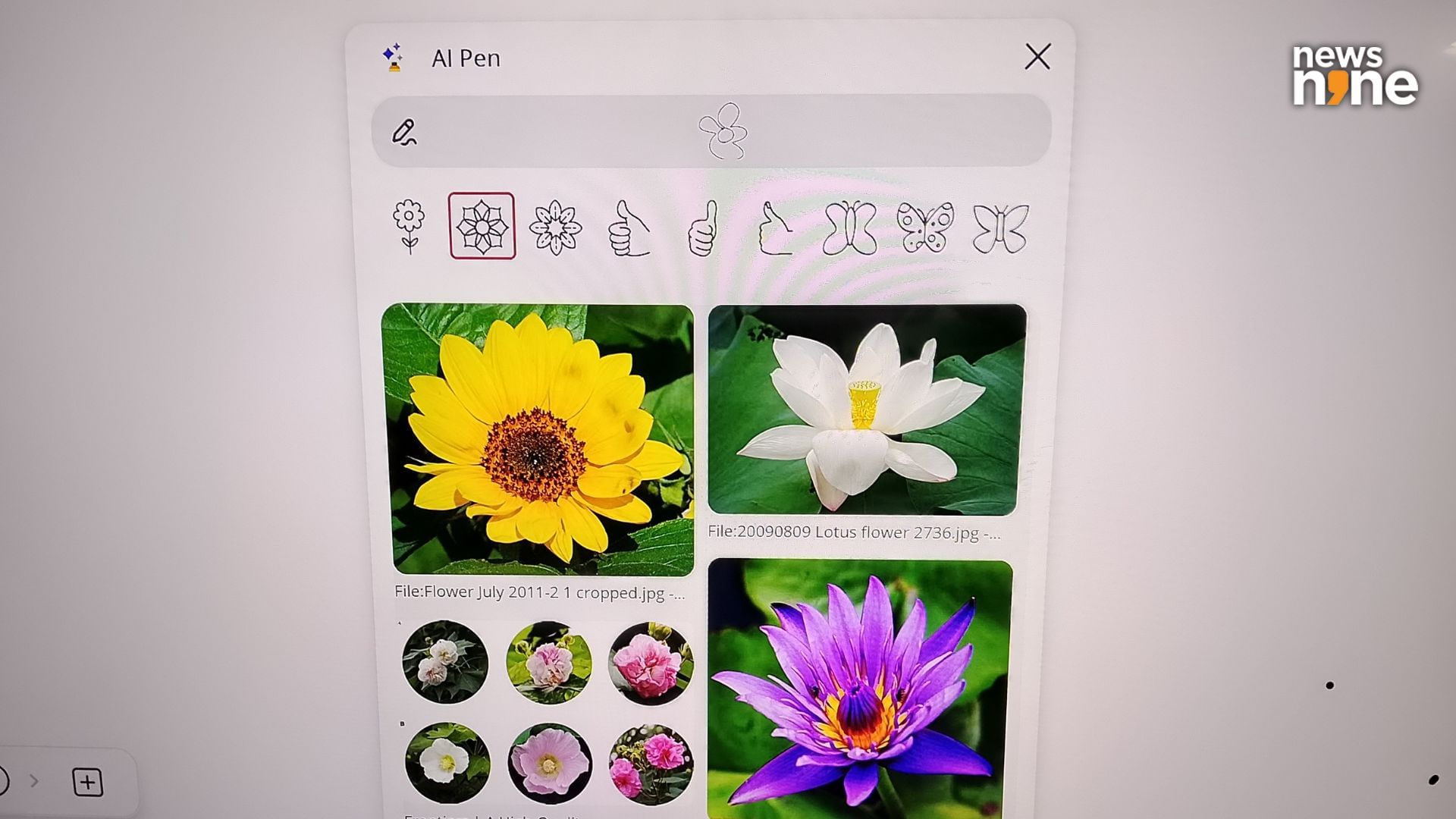Open the white Lotus flower image result
The image size is (1456, 819).
point(864,409)
